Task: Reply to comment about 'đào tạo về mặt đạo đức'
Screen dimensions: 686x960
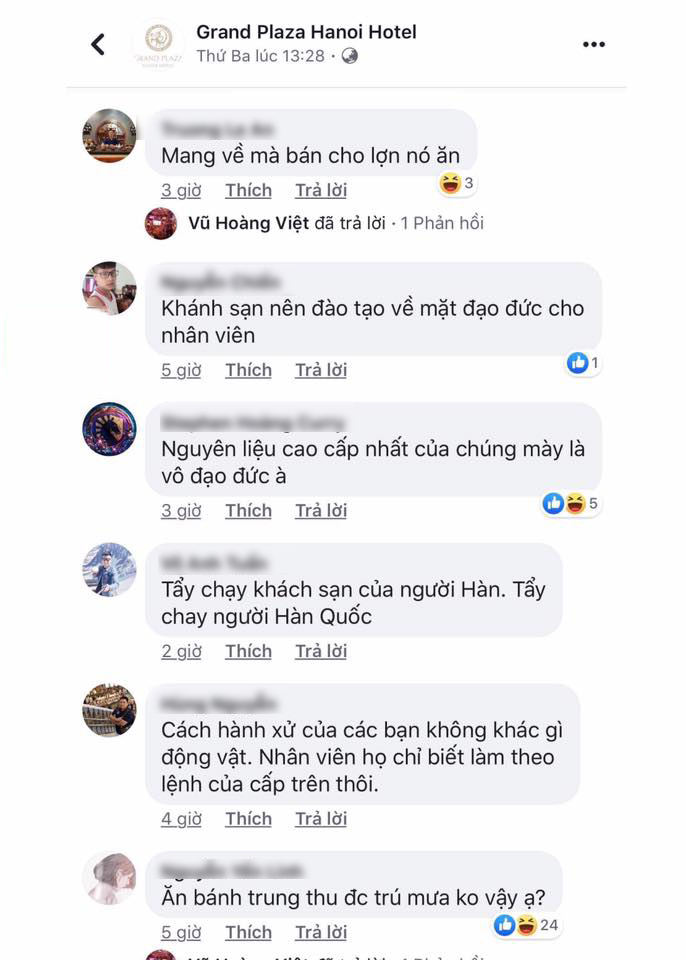Action: click(x=320, y=370)
